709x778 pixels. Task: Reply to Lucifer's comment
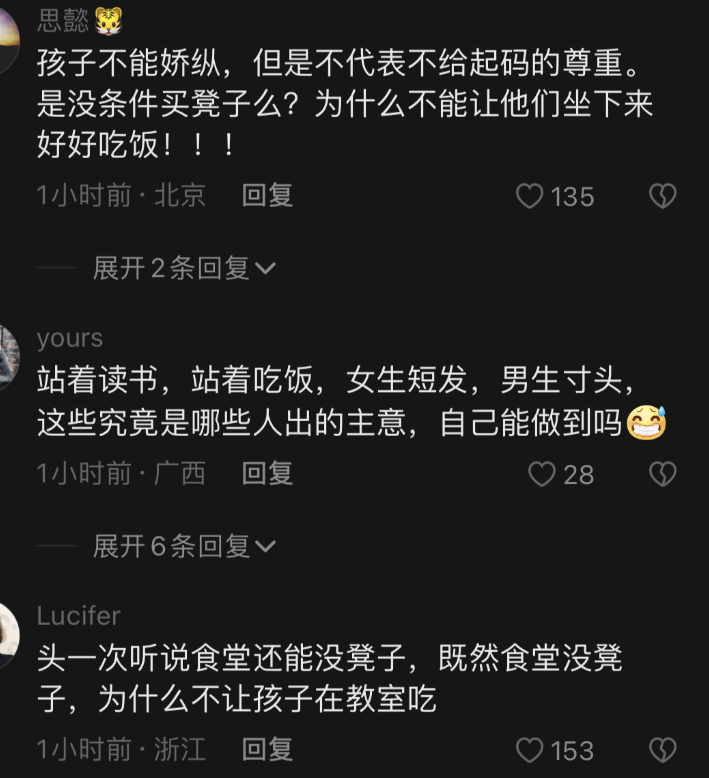(x=267, y=750)
